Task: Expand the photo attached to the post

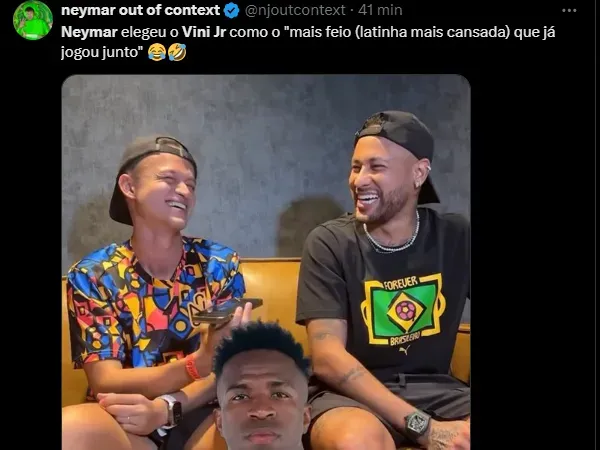Action: point(266,260)
